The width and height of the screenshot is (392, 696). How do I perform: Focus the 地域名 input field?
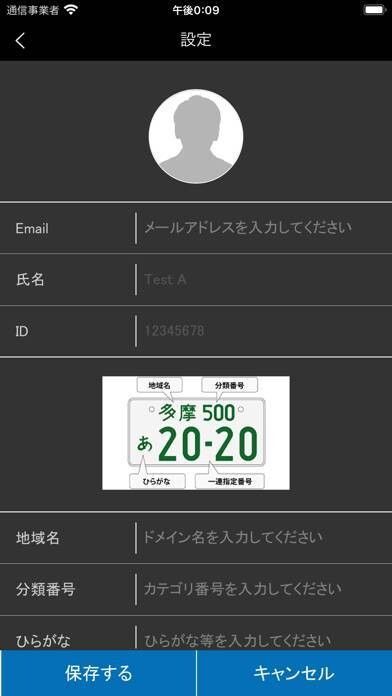(263, 538)
